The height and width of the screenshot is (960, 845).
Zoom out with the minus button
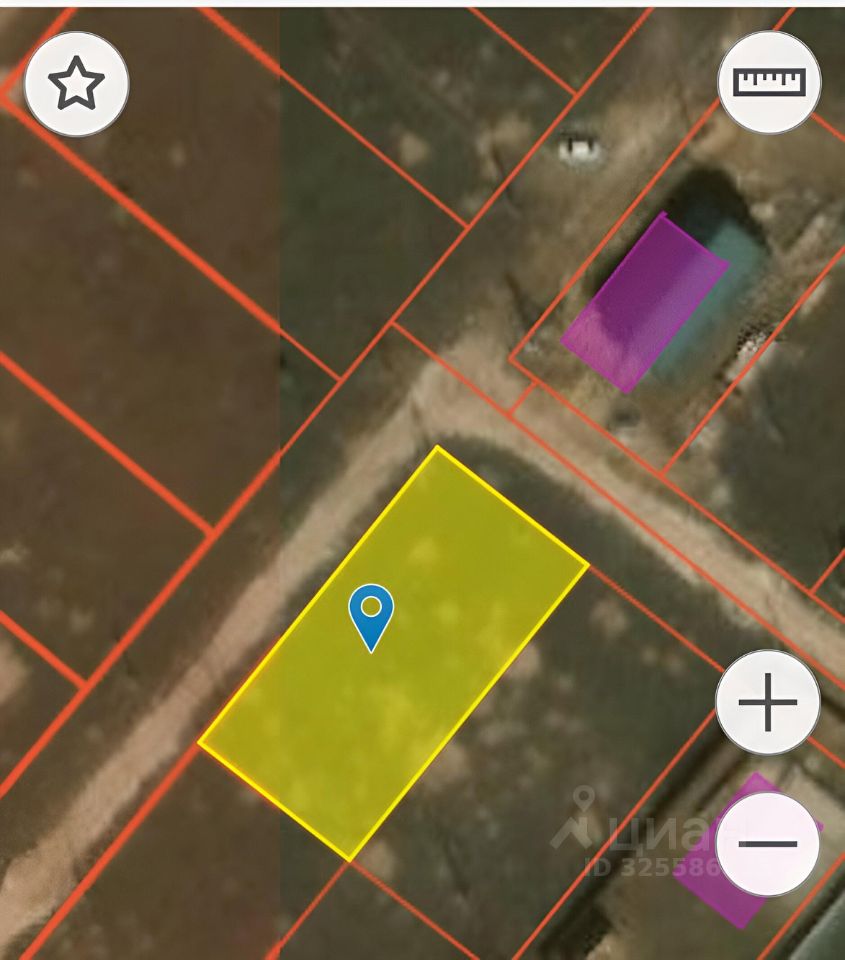coord(768,844)
